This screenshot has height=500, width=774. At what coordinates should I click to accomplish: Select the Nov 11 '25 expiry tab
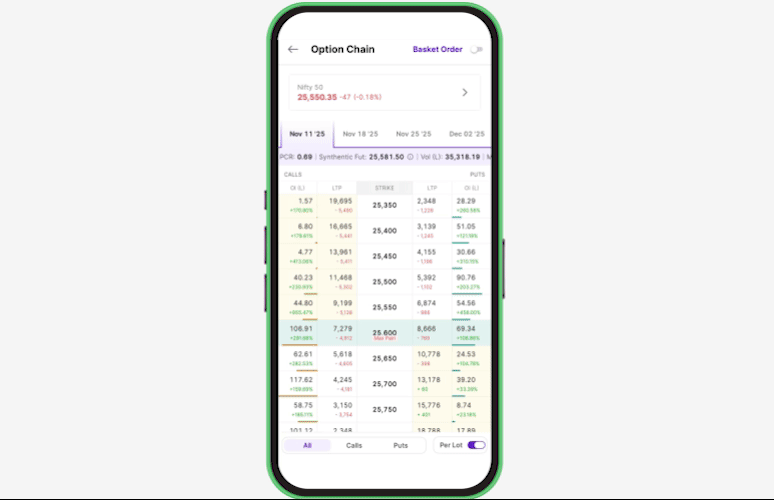pos(306,133)
